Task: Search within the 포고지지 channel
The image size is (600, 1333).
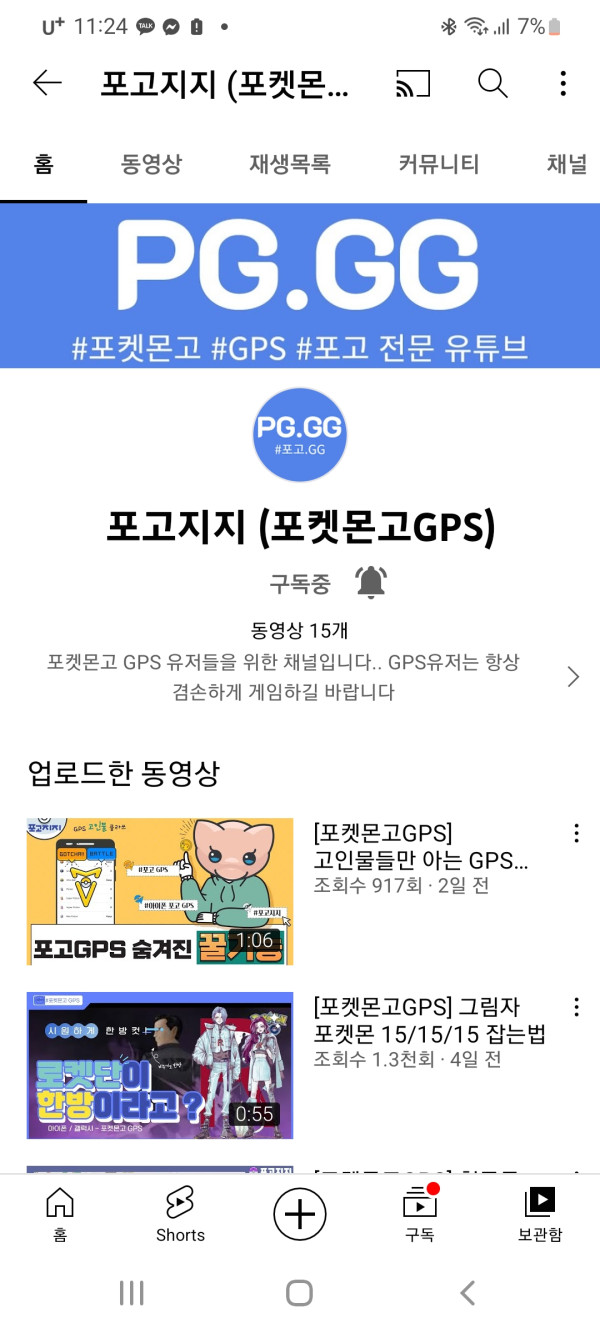Action: pos(492,84)
